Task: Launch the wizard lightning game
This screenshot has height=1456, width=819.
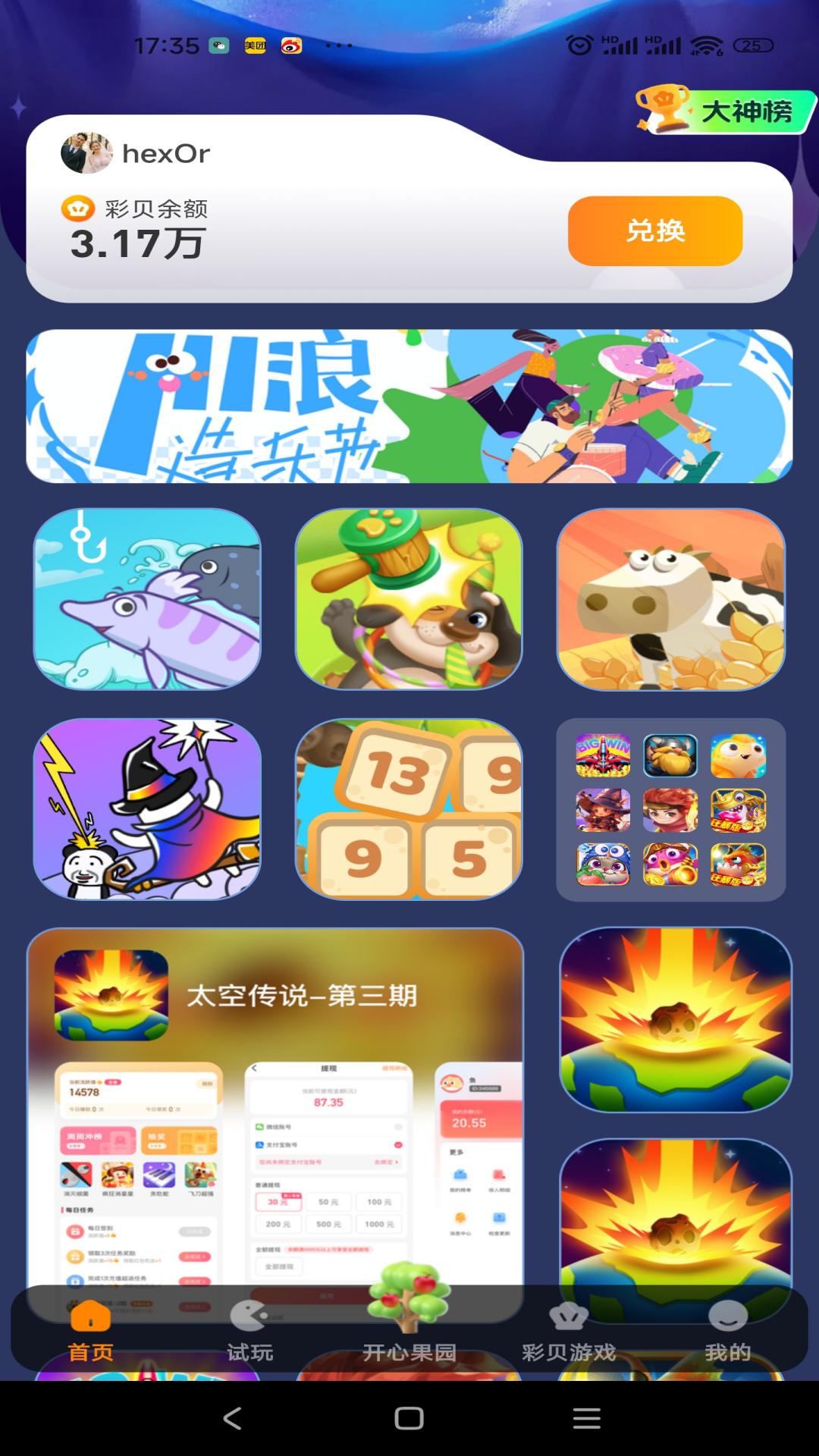Action: pyautogui.click(x=147, y=809)
